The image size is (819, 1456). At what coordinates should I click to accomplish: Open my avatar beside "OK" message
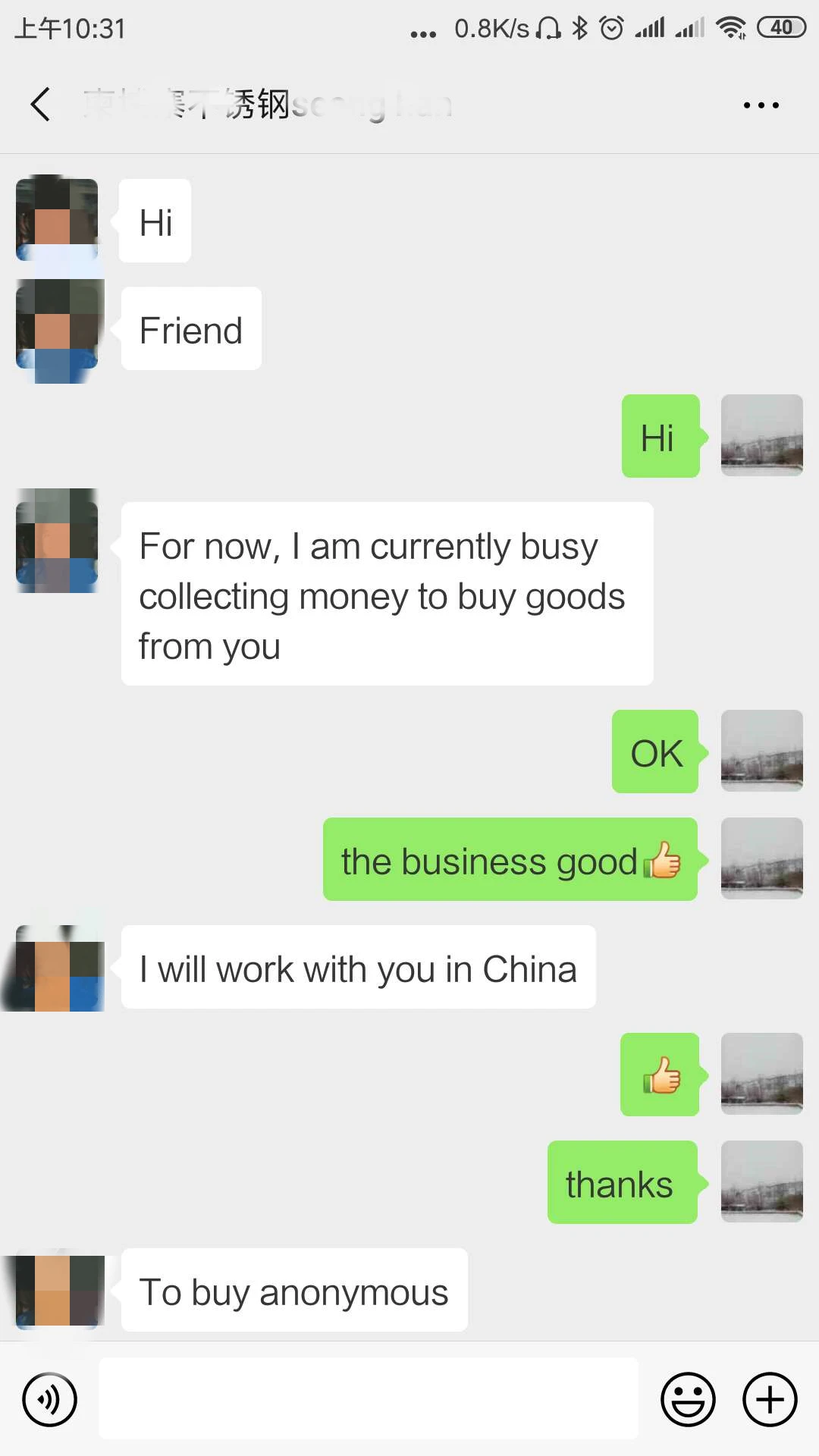point(761,751)
